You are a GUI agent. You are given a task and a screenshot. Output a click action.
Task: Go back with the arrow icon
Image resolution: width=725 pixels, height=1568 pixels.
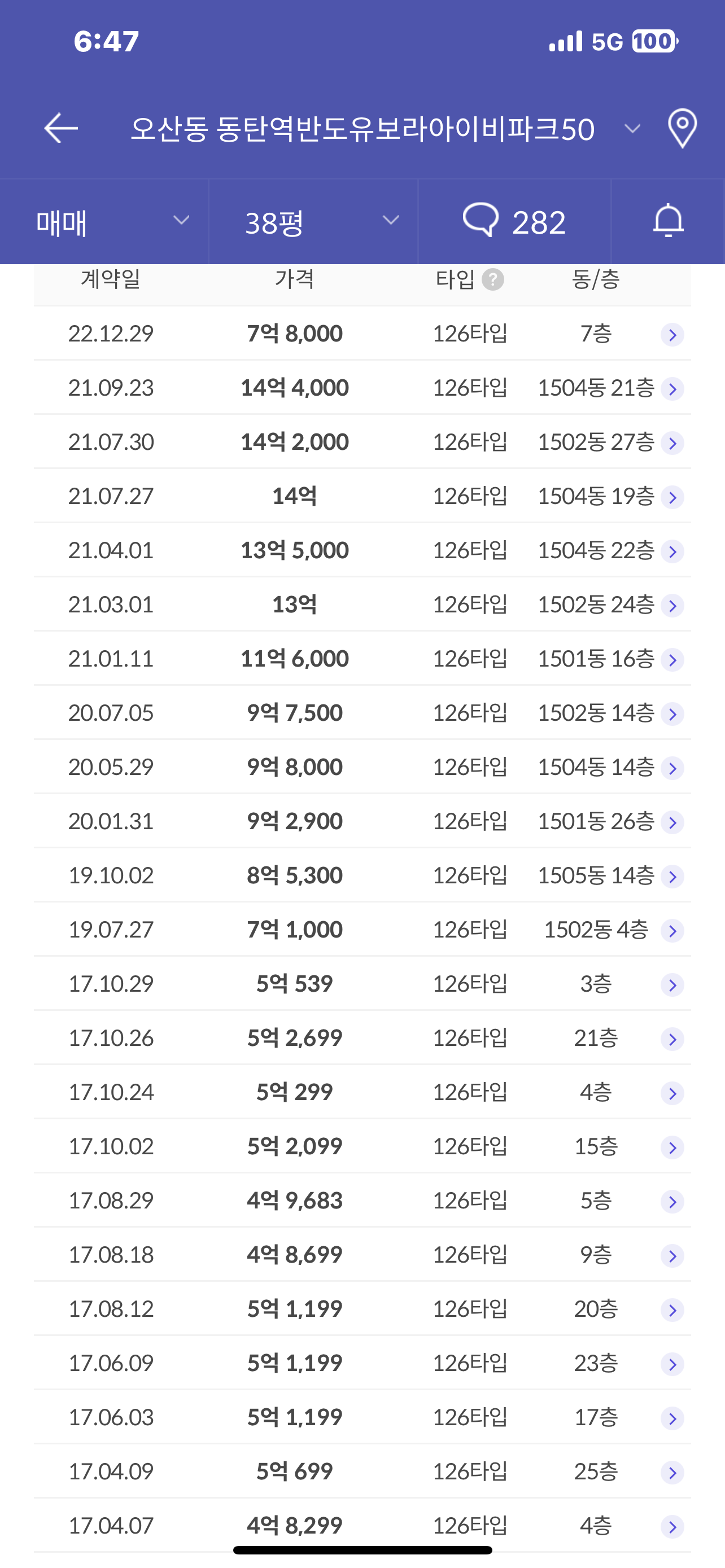tap(61, 129)
